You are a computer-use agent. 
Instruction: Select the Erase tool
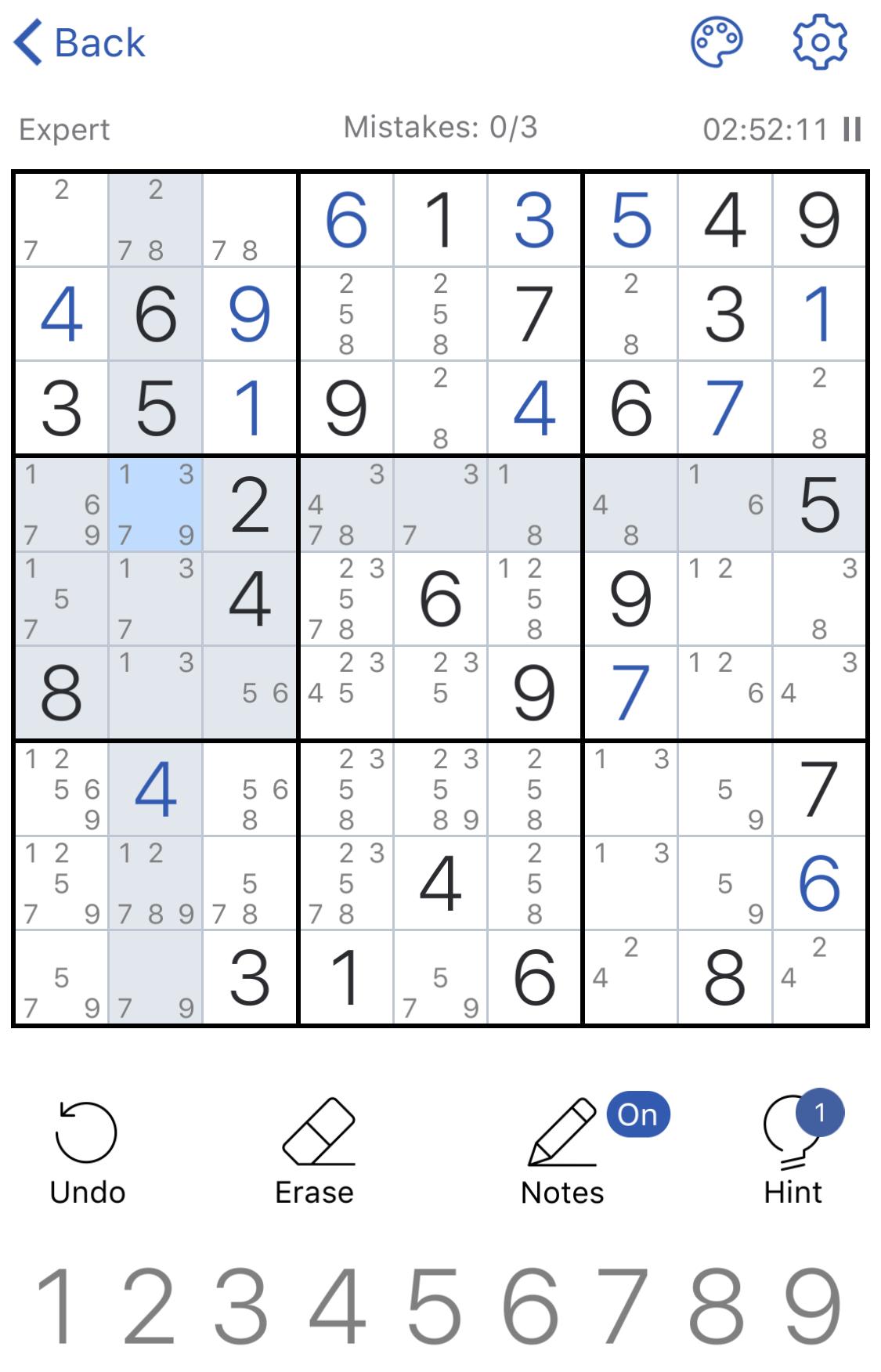[x=315, y=1153]
